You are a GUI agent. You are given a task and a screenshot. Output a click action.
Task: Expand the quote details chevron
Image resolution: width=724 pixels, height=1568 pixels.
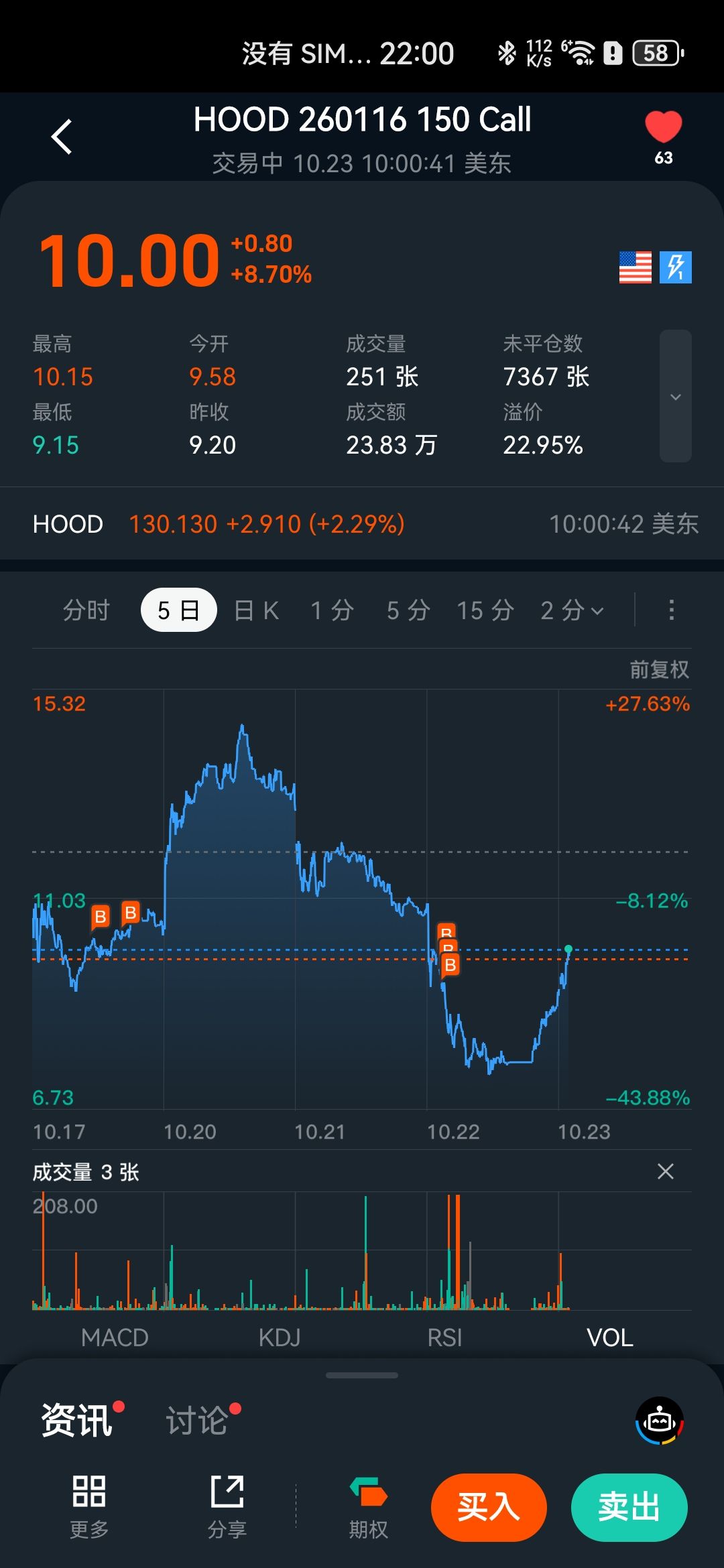coord(675,396)
